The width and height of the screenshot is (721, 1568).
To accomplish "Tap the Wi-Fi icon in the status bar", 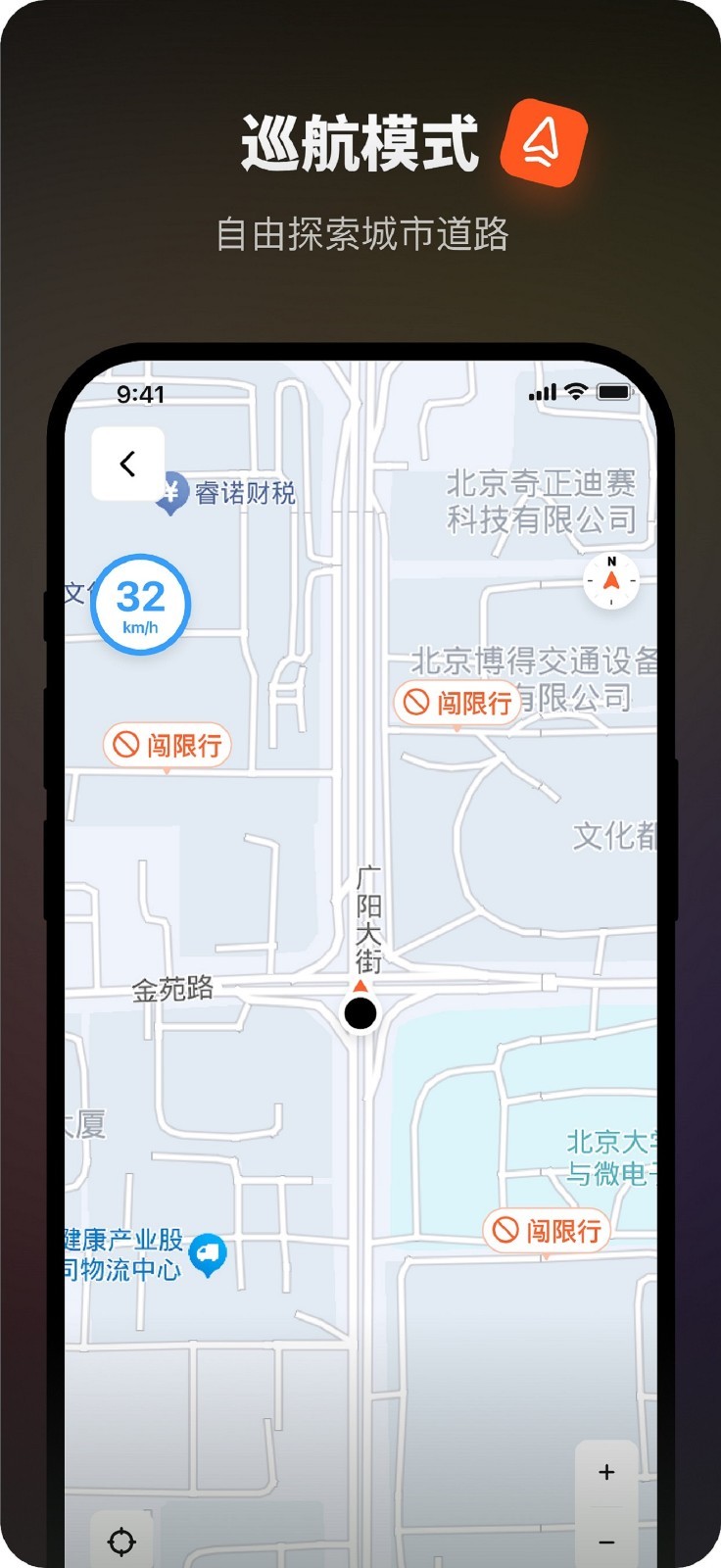I will pos(574,392).
